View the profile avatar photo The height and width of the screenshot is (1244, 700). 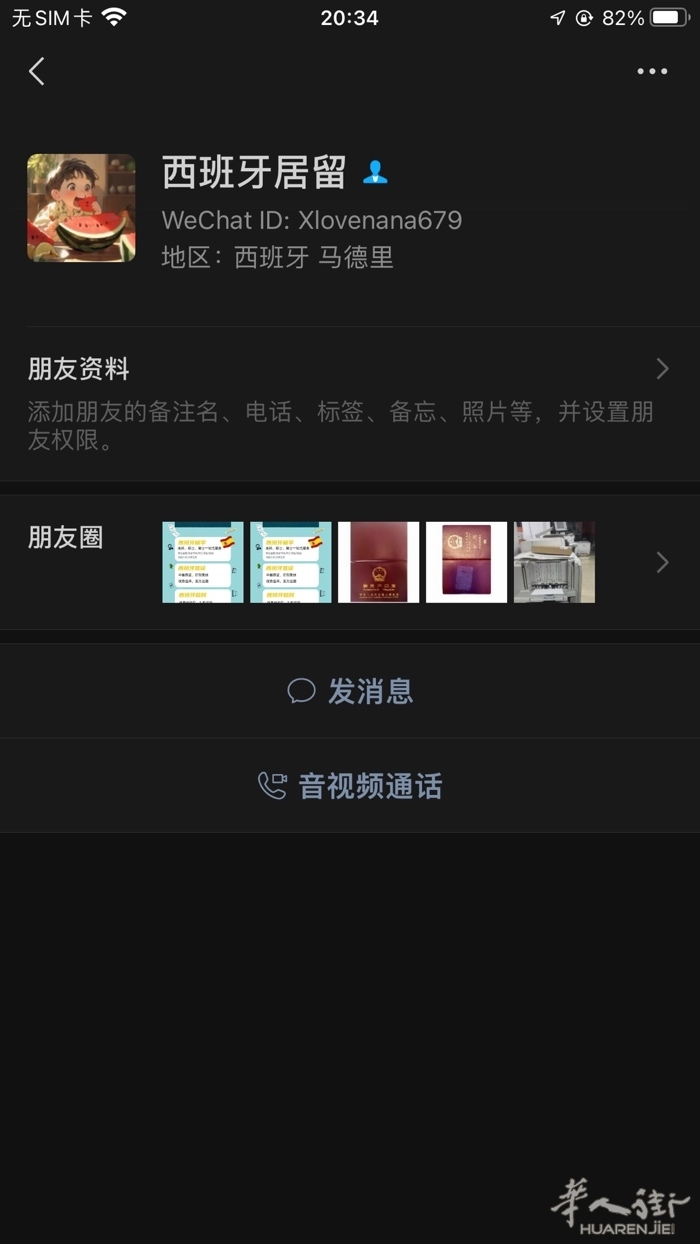point(81,208)
